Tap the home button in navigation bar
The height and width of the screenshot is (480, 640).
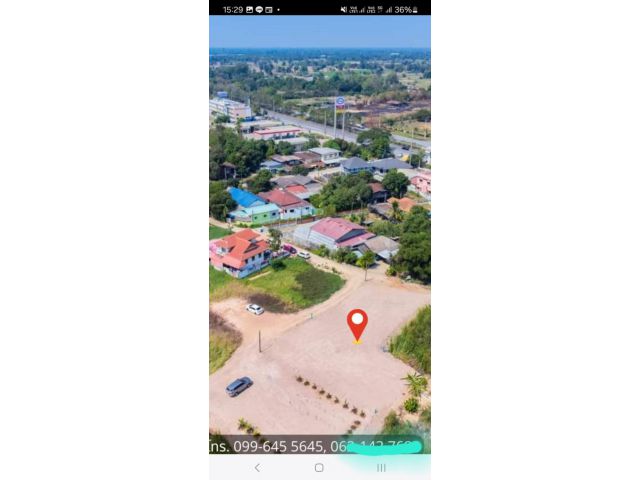tap(319, 467)
